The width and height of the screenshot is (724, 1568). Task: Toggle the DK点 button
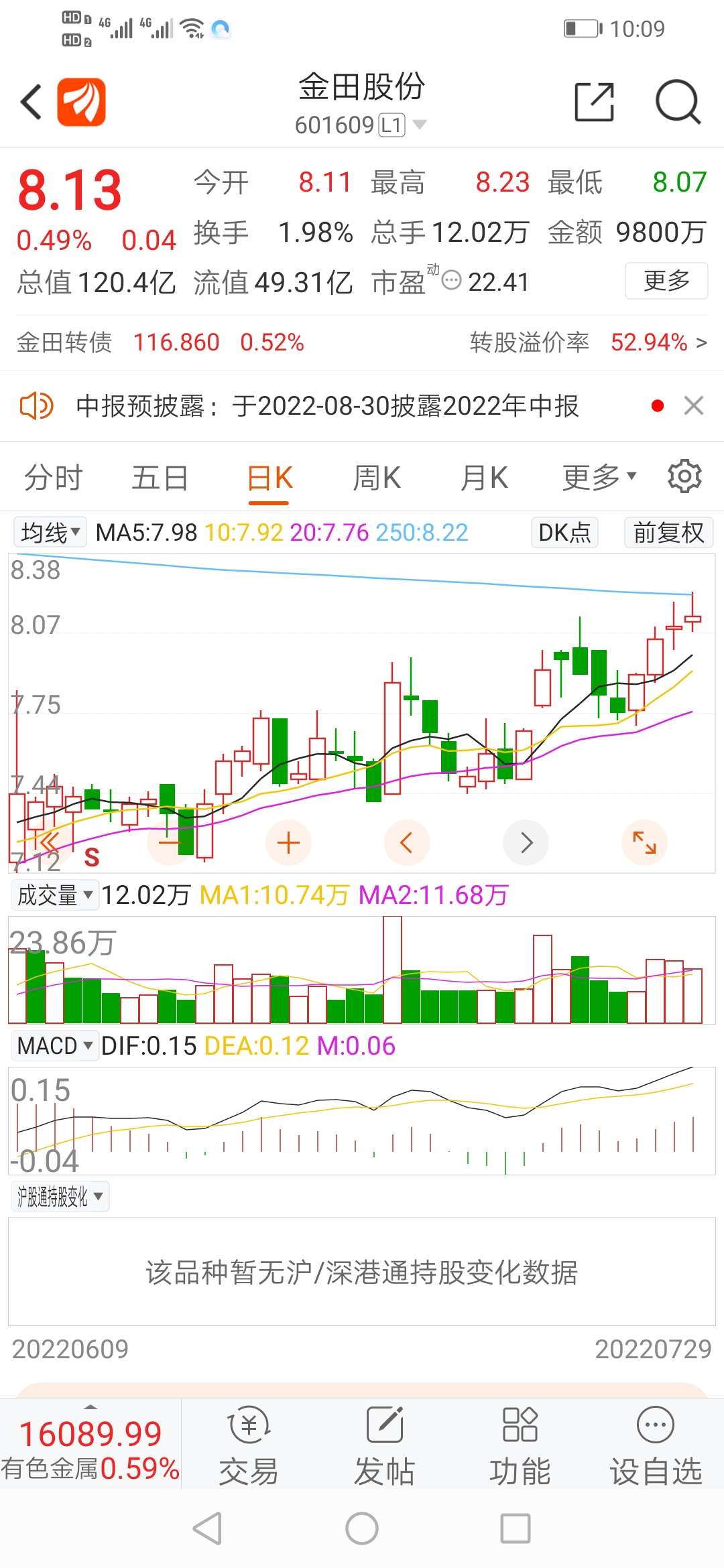tap(564, 533)
